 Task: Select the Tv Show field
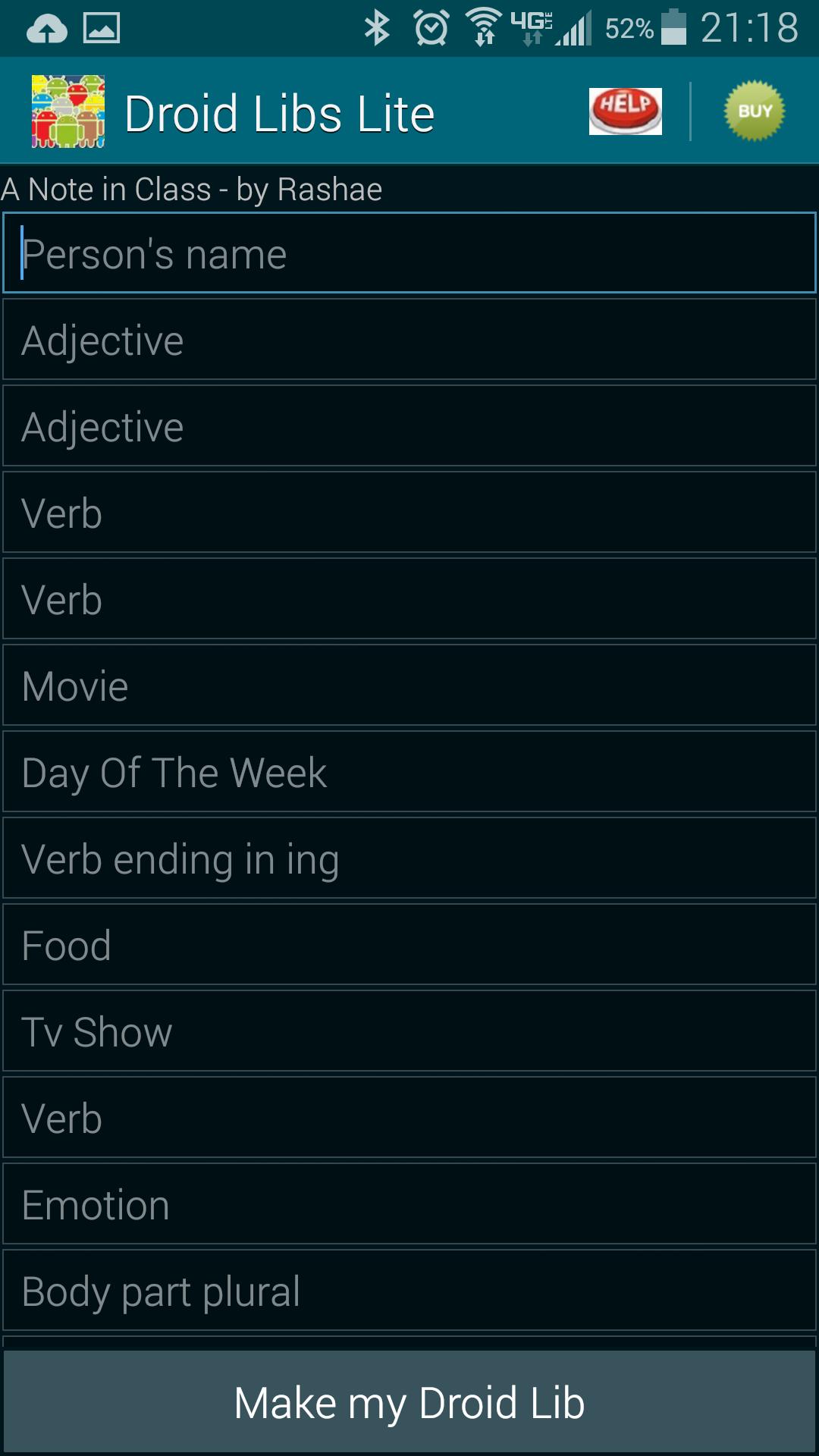click(409, 1031)
